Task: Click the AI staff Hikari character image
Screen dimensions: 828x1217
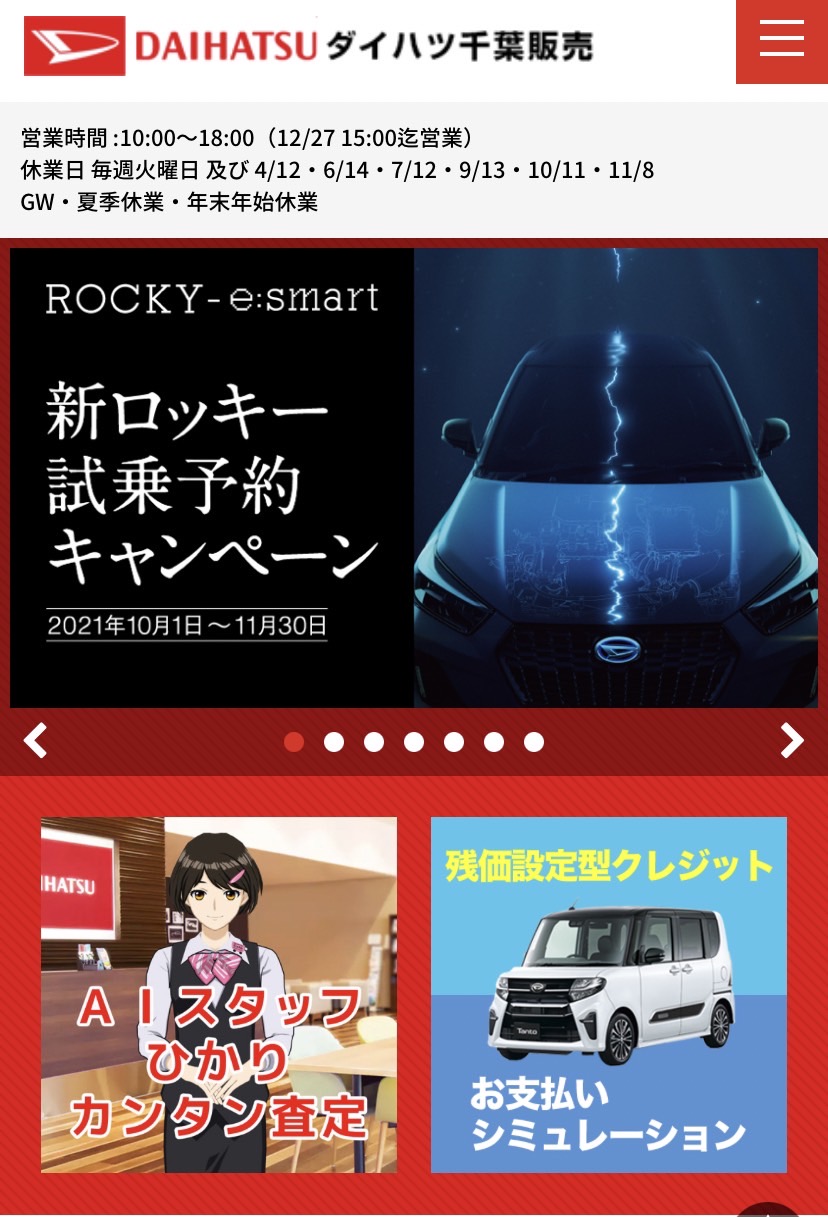Action: [x=218, y=950]
